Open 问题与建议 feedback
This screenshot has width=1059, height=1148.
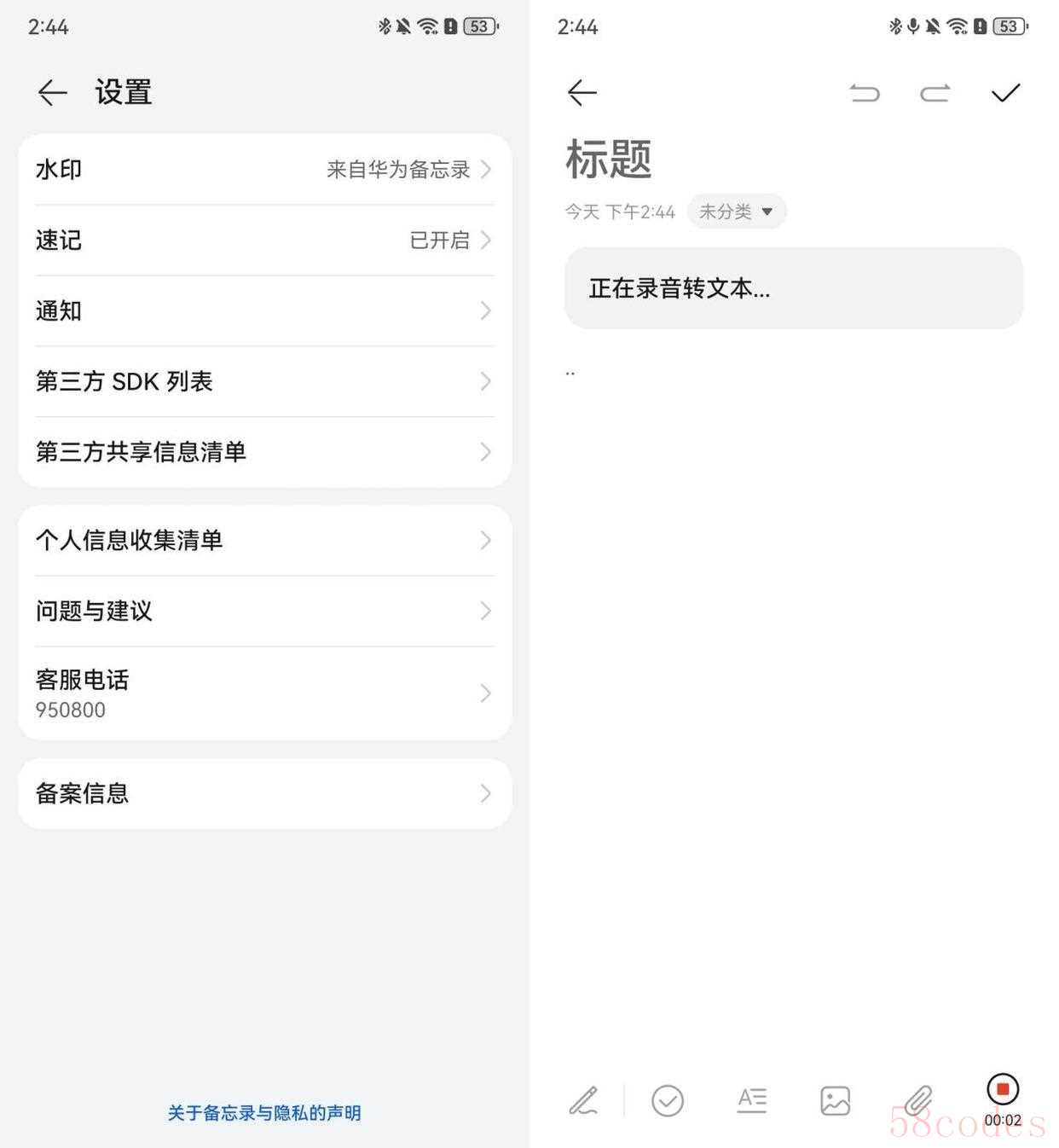click(x=264, y=611)
